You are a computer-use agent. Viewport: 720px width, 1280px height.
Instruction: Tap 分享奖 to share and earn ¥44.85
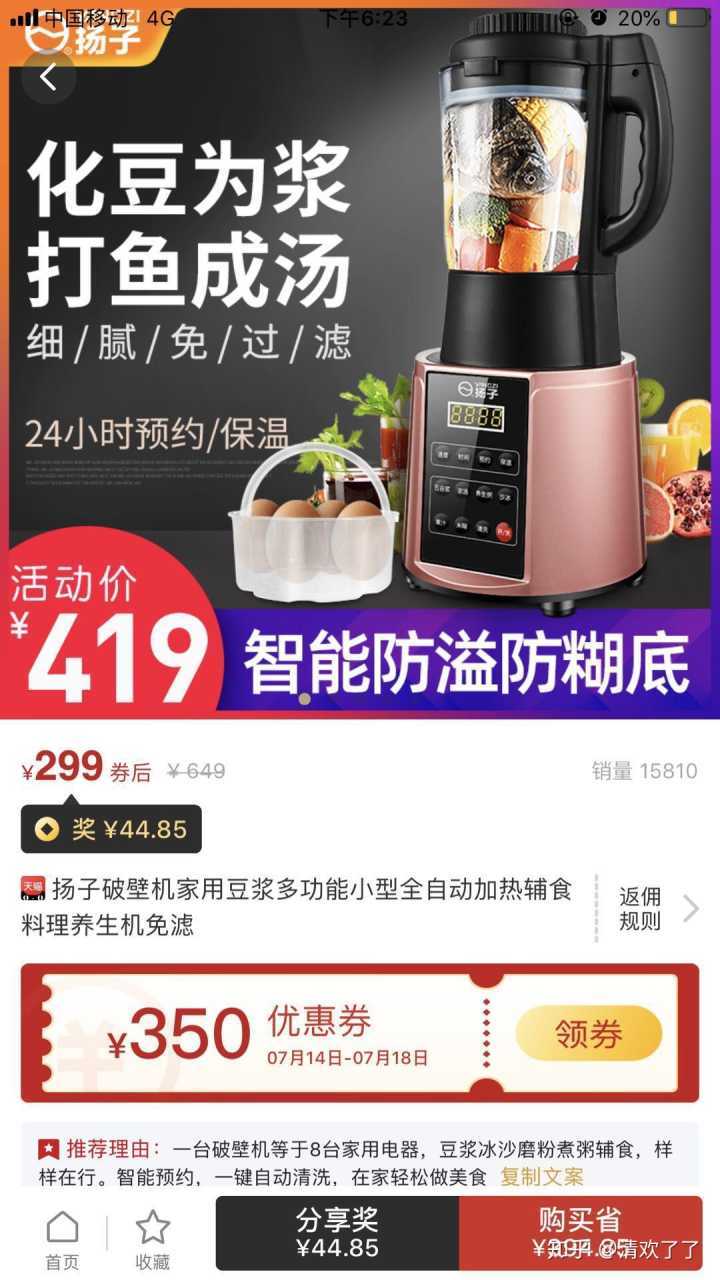pos(337,1233)
